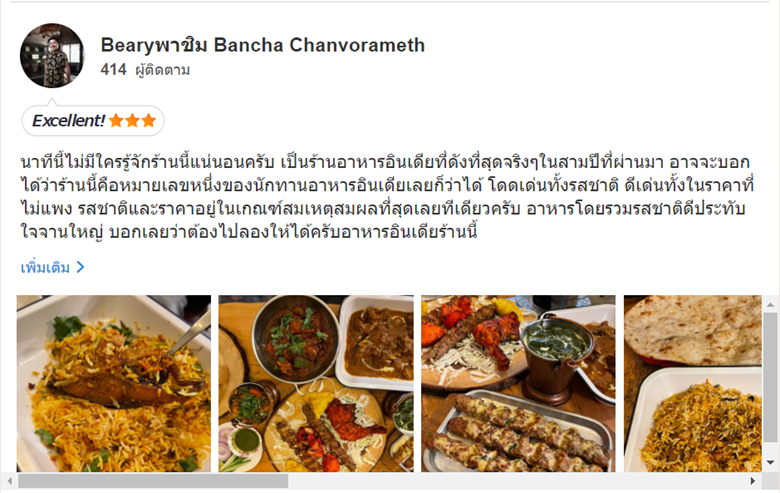Image resolution: width=780 pixels, height=493 pixels.
Task: Open the biryani with fried fish photo
Action: pos(114,383)
